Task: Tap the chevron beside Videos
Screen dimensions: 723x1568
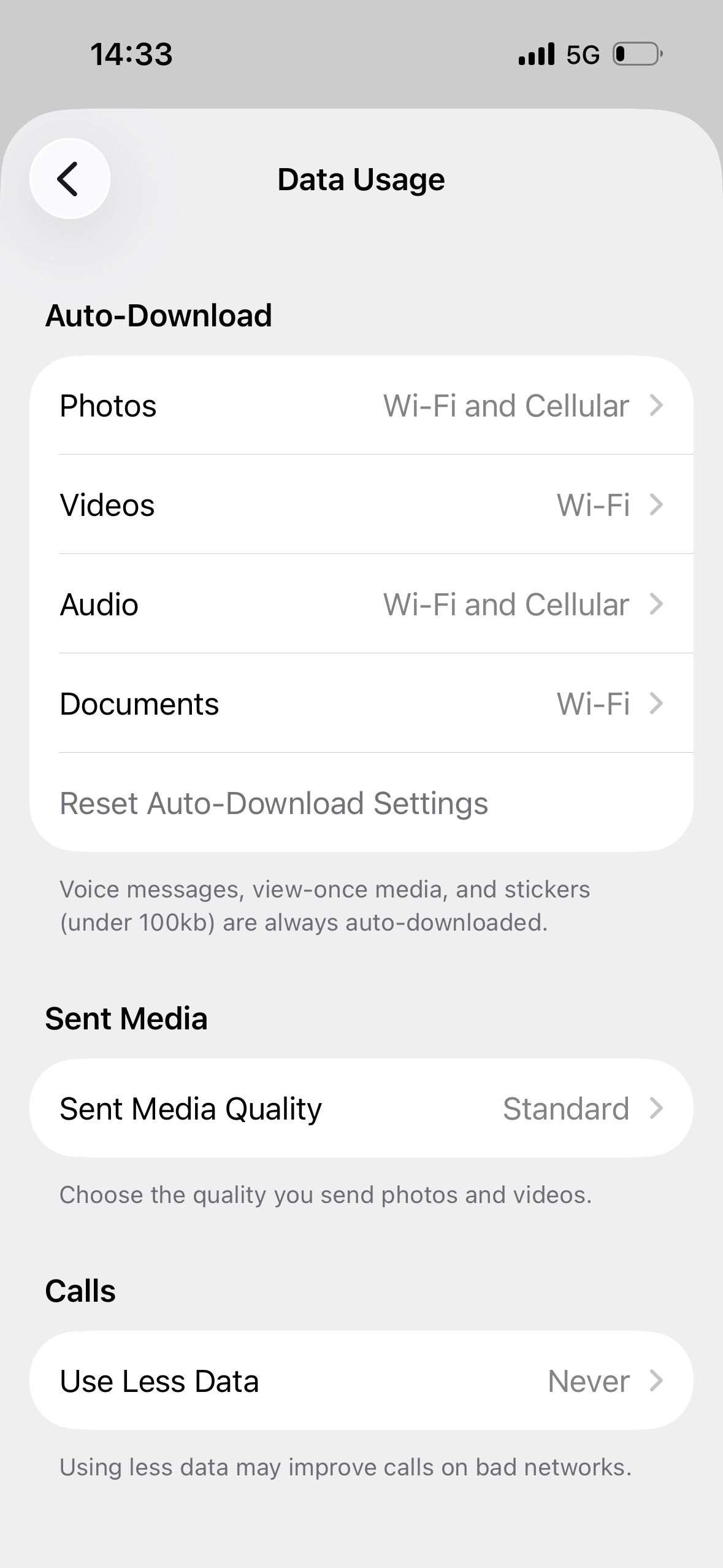Action: pos(657,505)
